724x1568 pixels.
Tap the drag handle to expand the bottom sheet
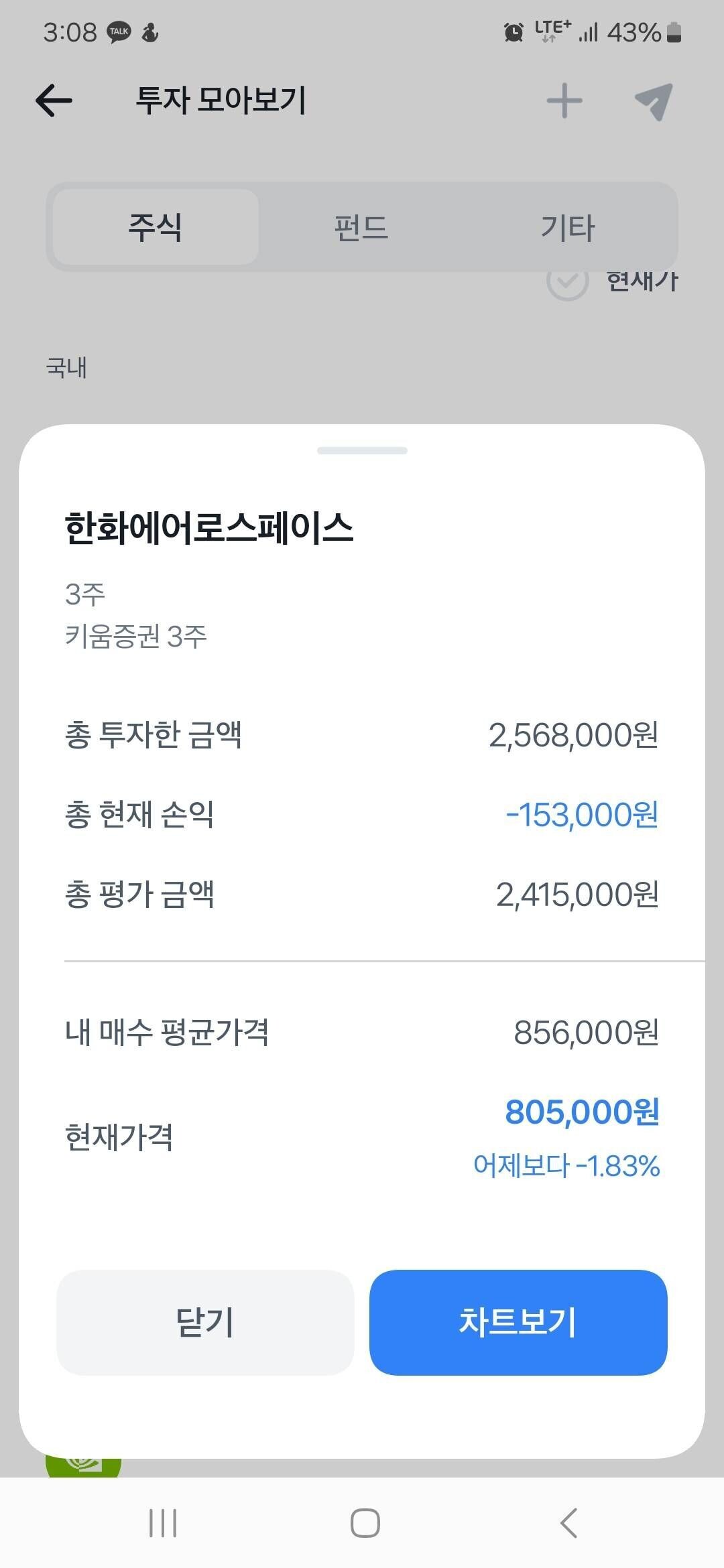click(x=362, y=451)
